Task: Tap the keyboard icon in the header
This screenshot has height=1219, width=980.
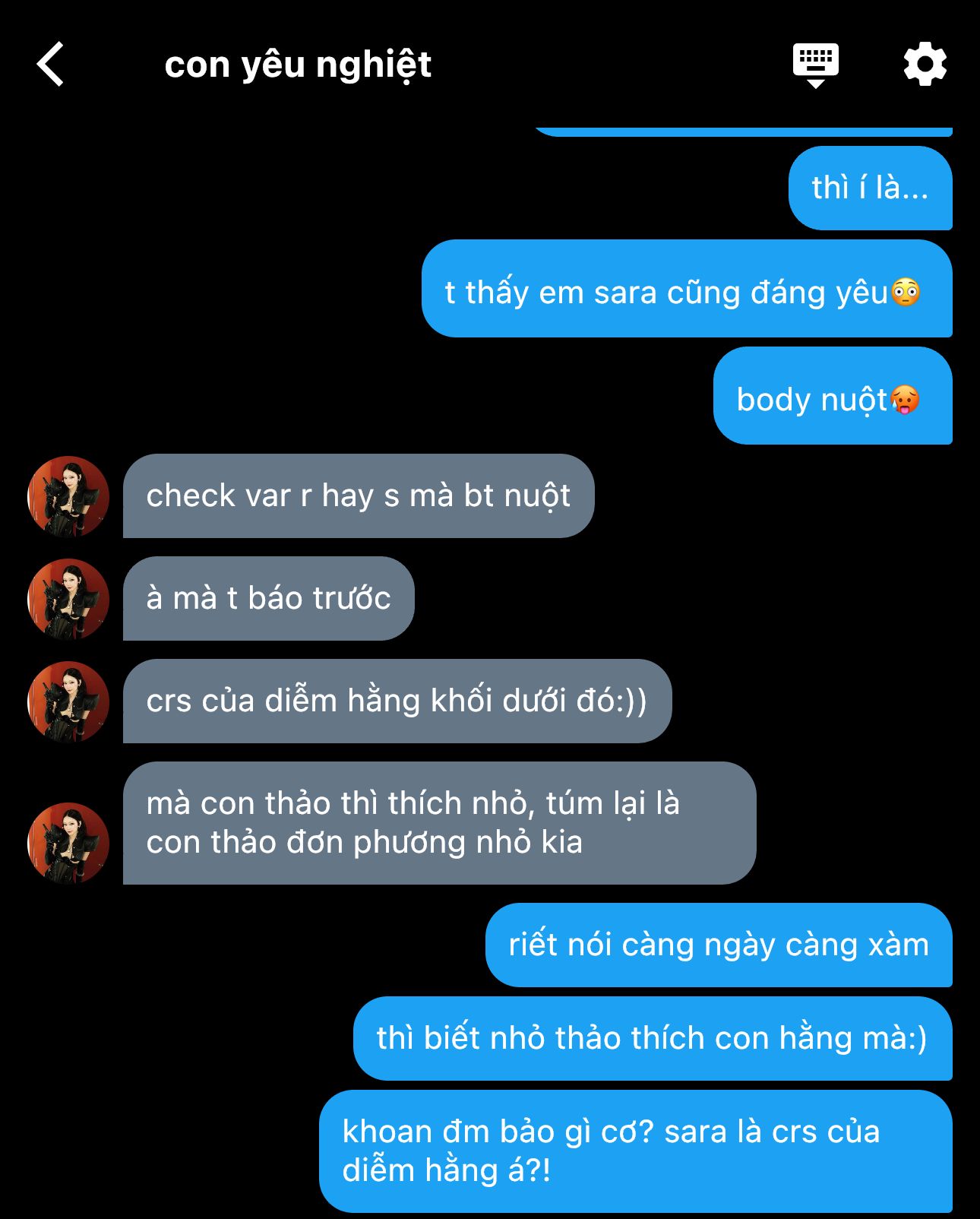Action: click(x=815, y=65)
